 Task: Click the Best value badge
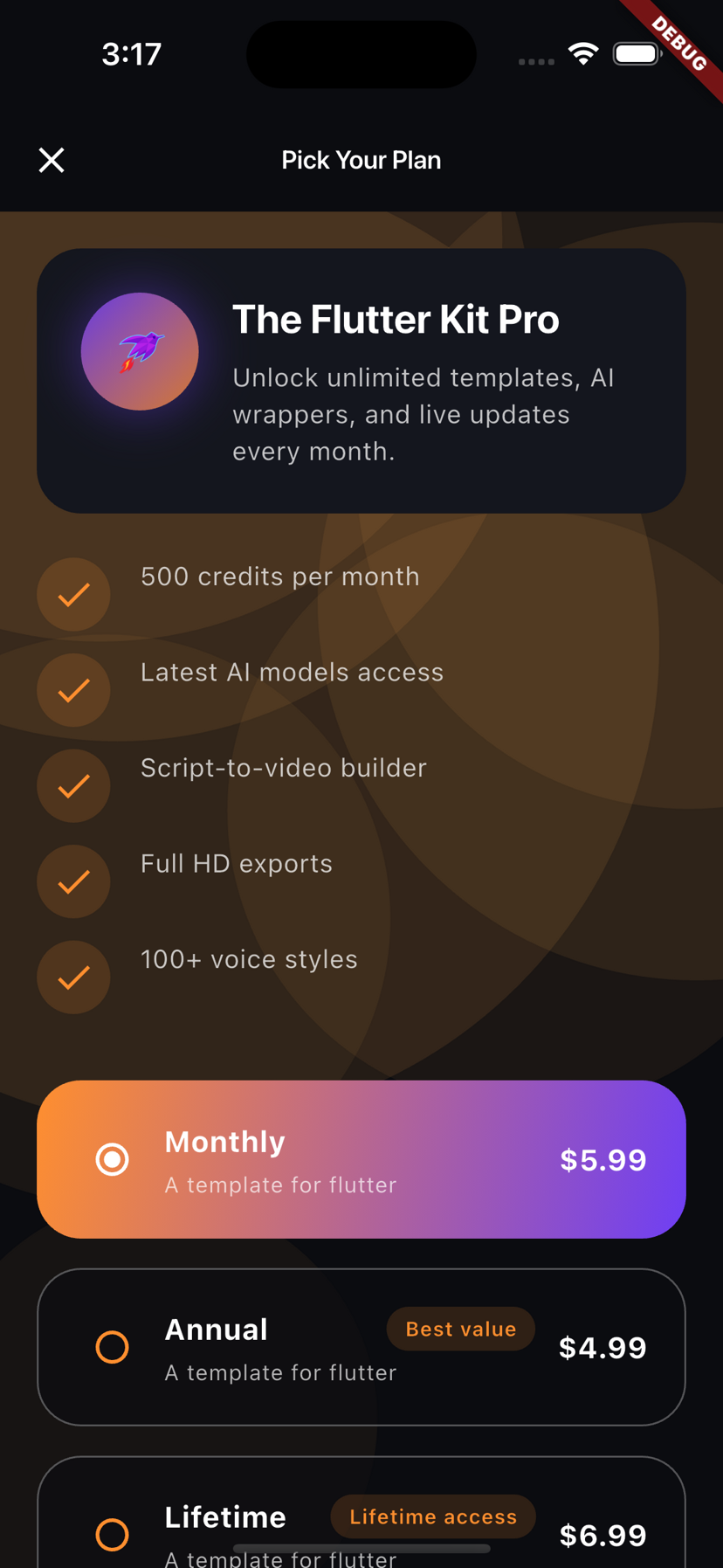460,1328
